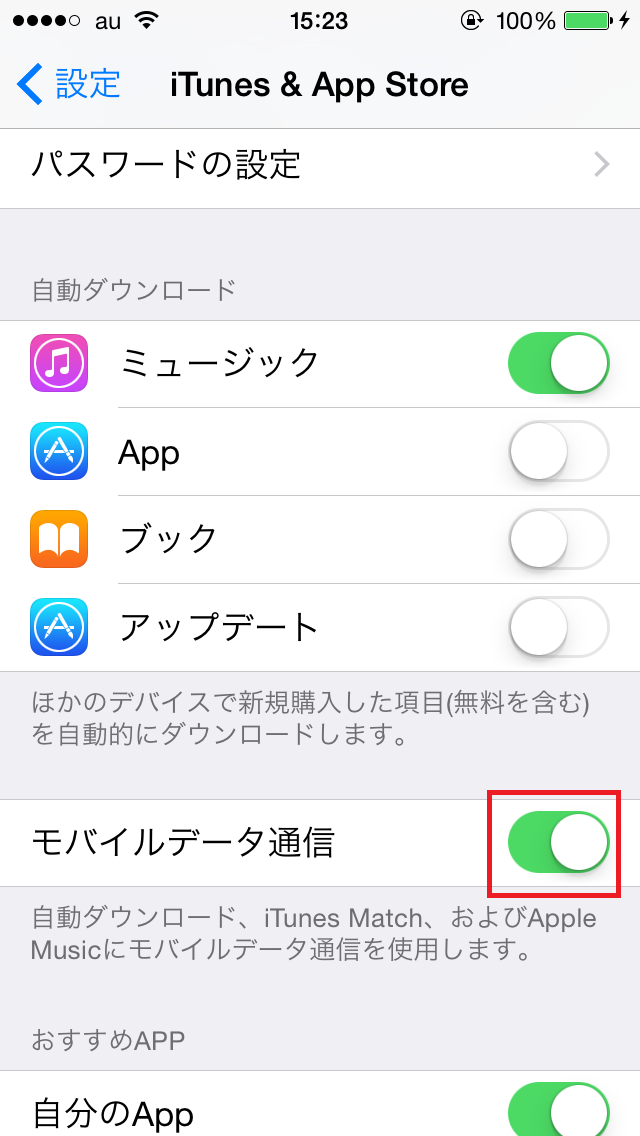
Task: Enable automatic downloads for ブック
Action: pos(559,539)
